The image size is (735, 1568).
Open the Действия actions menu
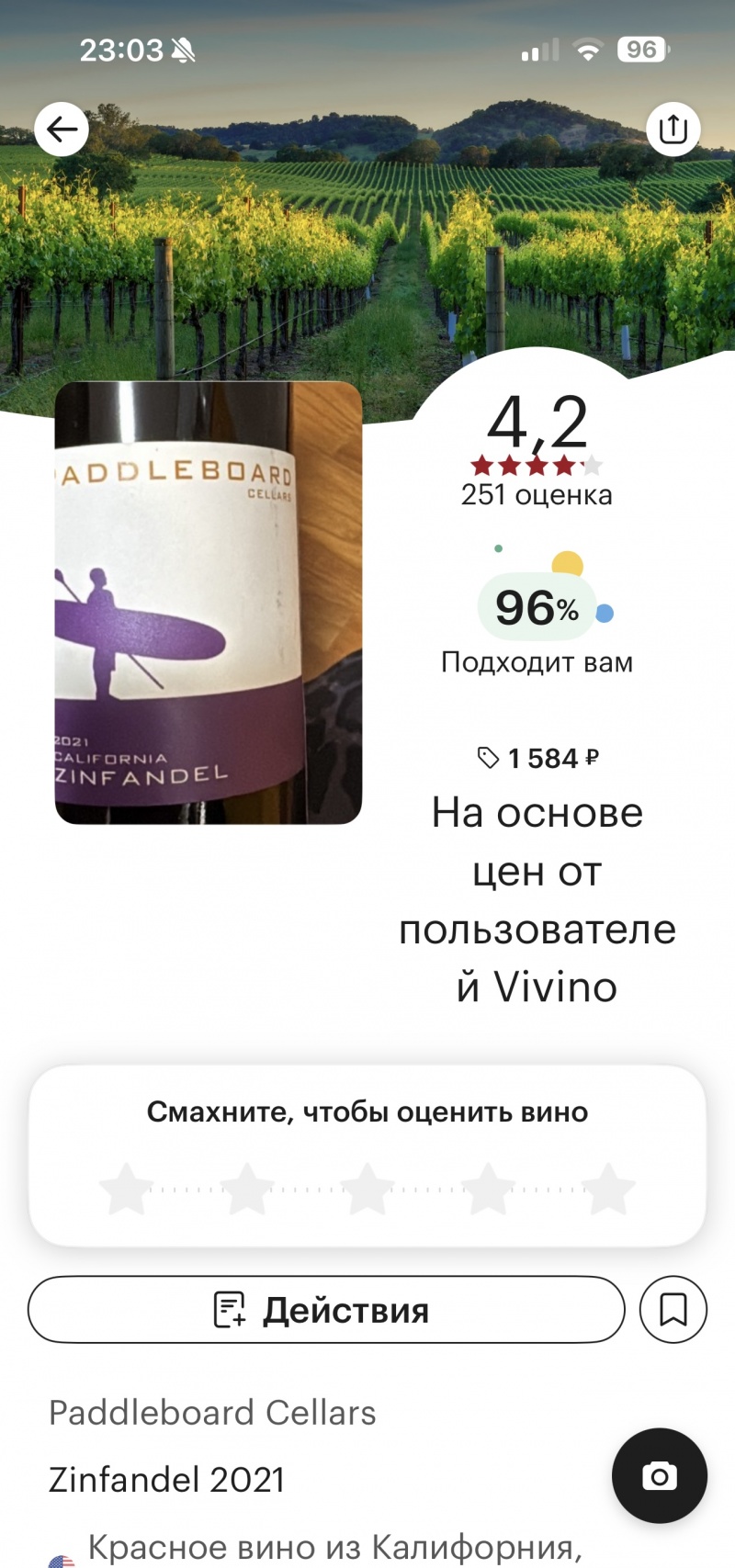[326, 1310]
